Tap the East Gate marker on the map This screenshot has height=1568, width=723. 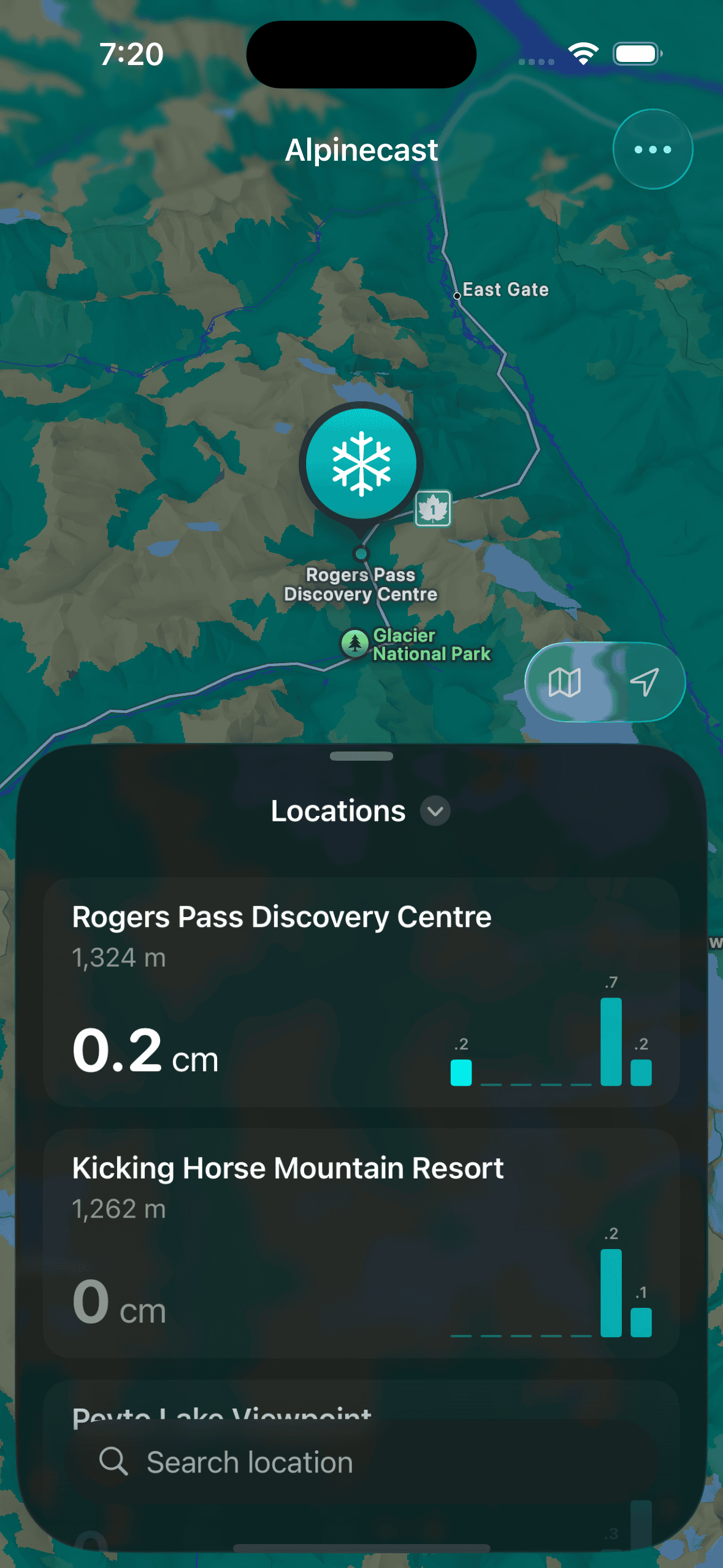pyautogui.click(x=457, y=296)
